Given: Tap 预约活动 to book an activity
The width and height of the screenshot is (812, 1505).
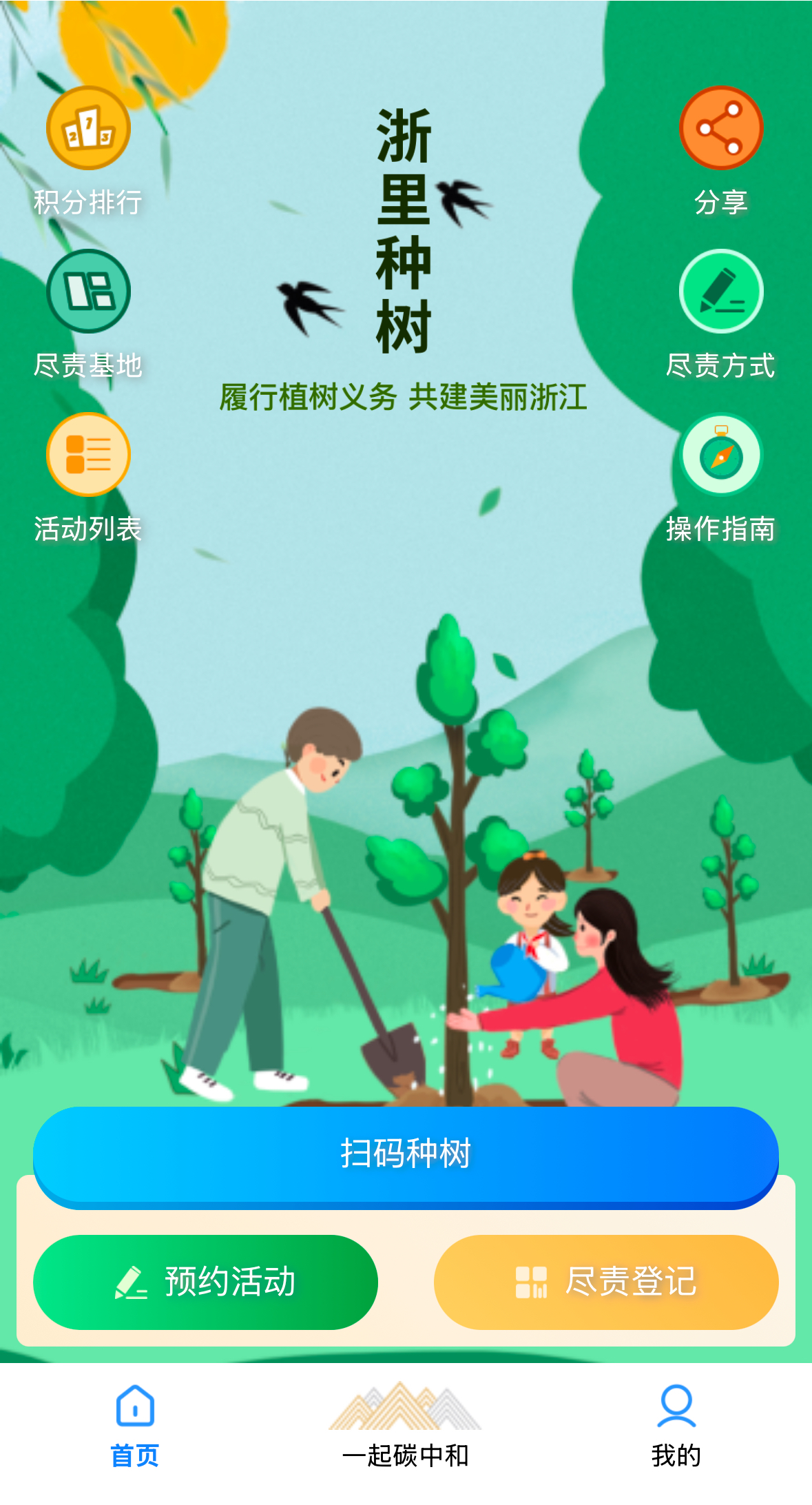Looking at the screenshot, I should [205, 1282].
